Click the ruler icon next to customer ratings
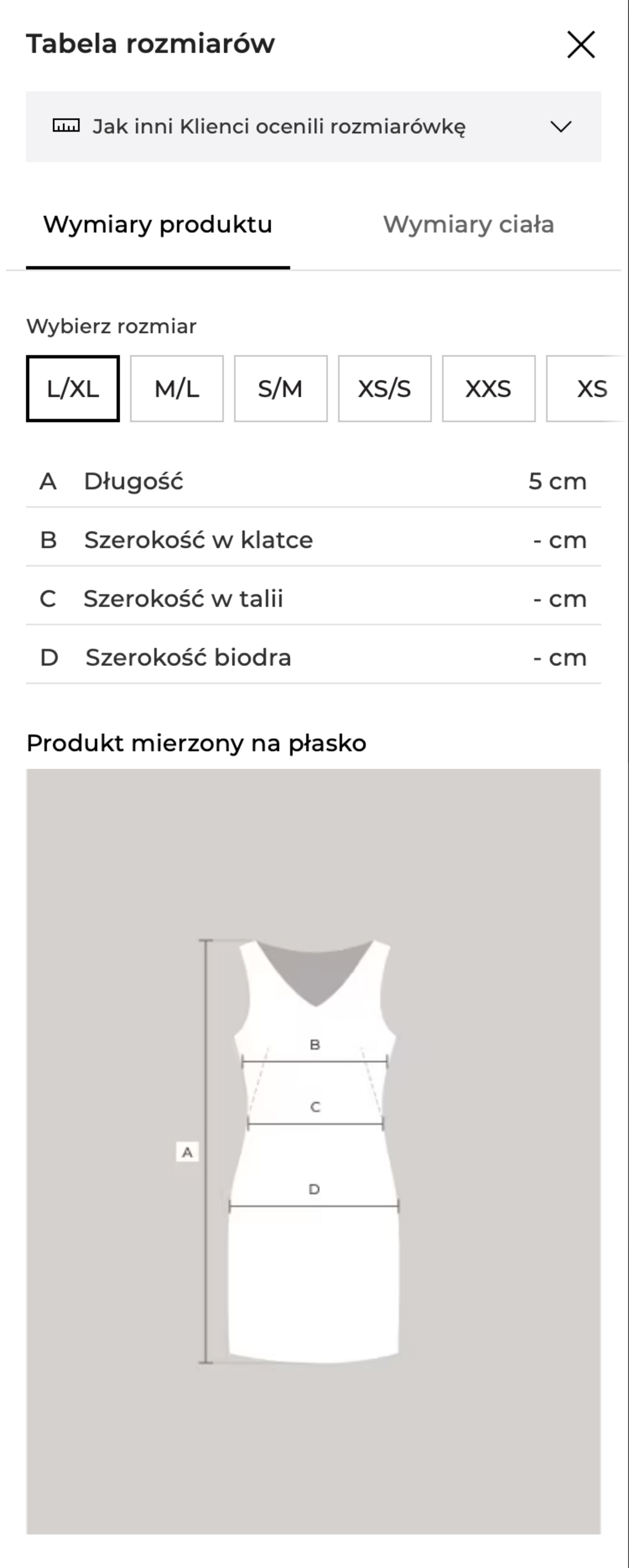The image size is (629, 1568). tap(67, 126)
